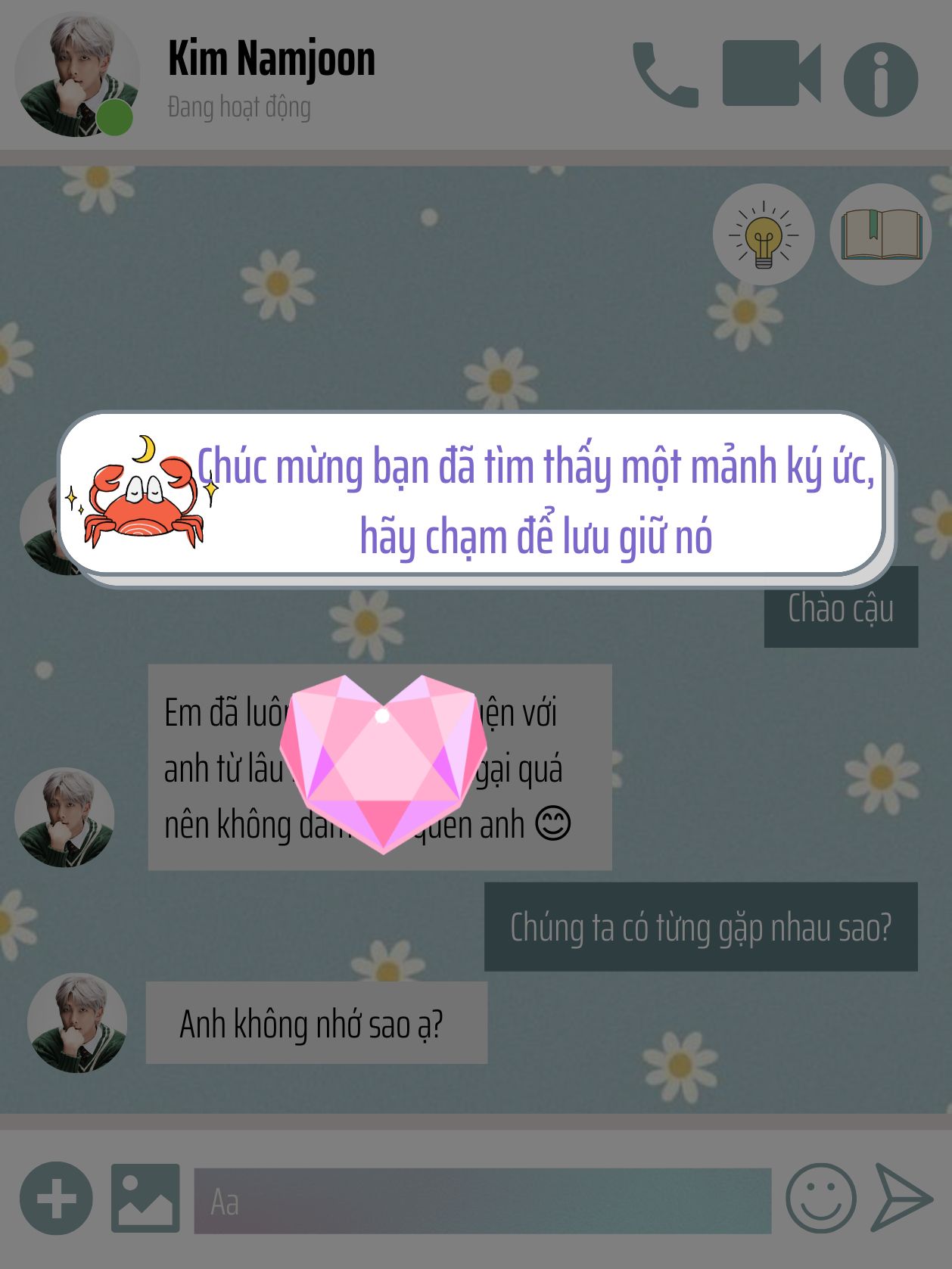The image size is (952, 1269).
Task: Open Kim Namjoon's profile picture in header
Action: tap(77, 76)
